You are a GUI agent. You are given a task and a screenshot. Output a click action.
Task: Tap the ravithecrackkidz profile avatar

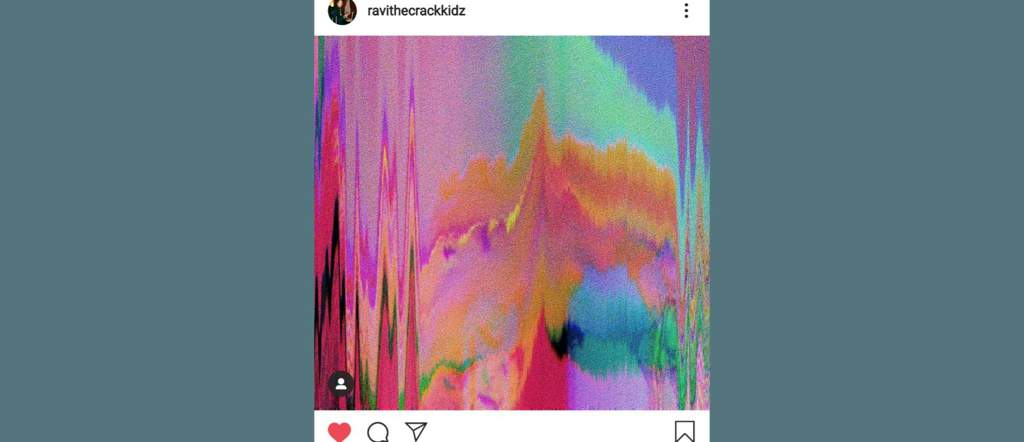(342, 11)
